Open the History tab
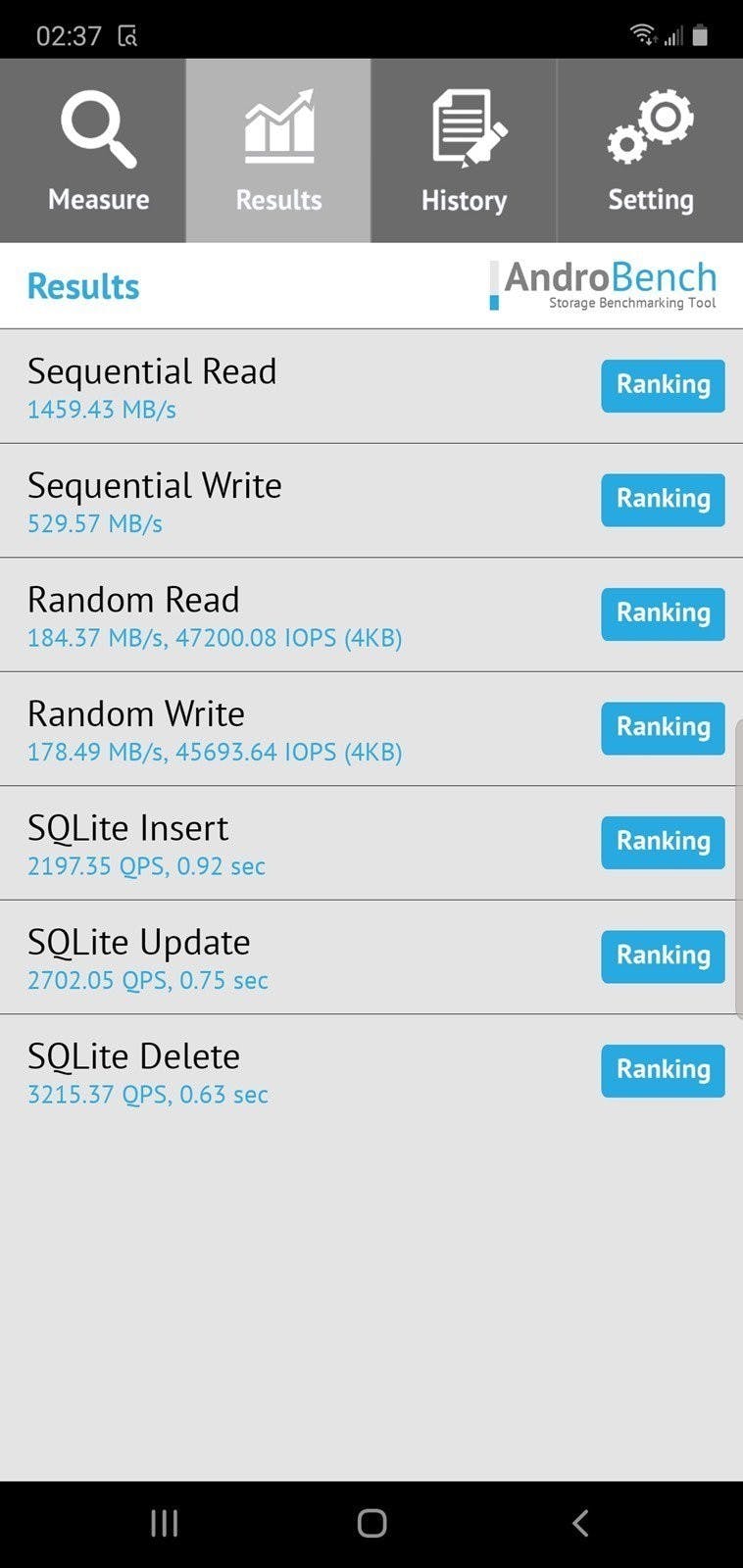743x1568 pixels. tap(464, 151)
